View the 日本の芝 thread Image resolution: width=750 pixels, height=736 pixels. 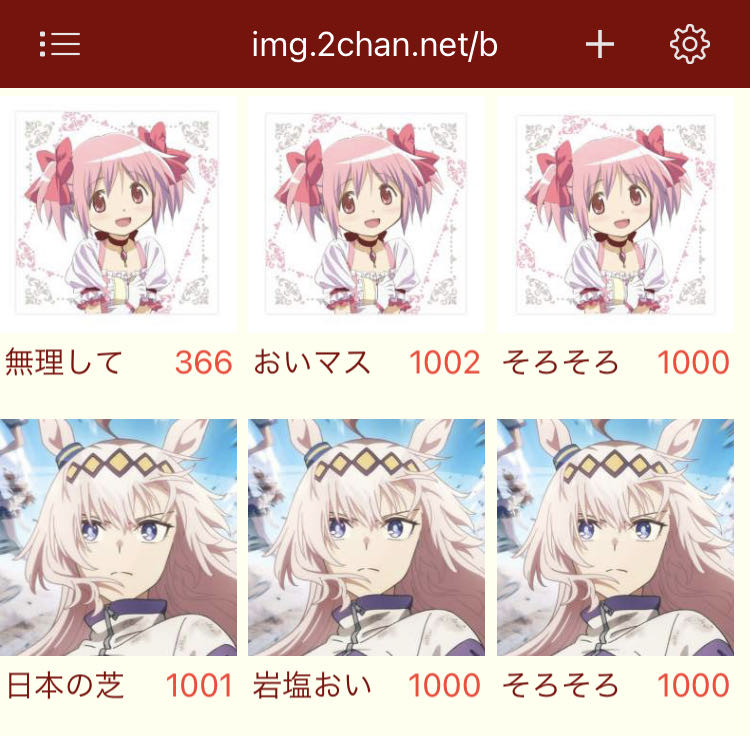[119, 538]
